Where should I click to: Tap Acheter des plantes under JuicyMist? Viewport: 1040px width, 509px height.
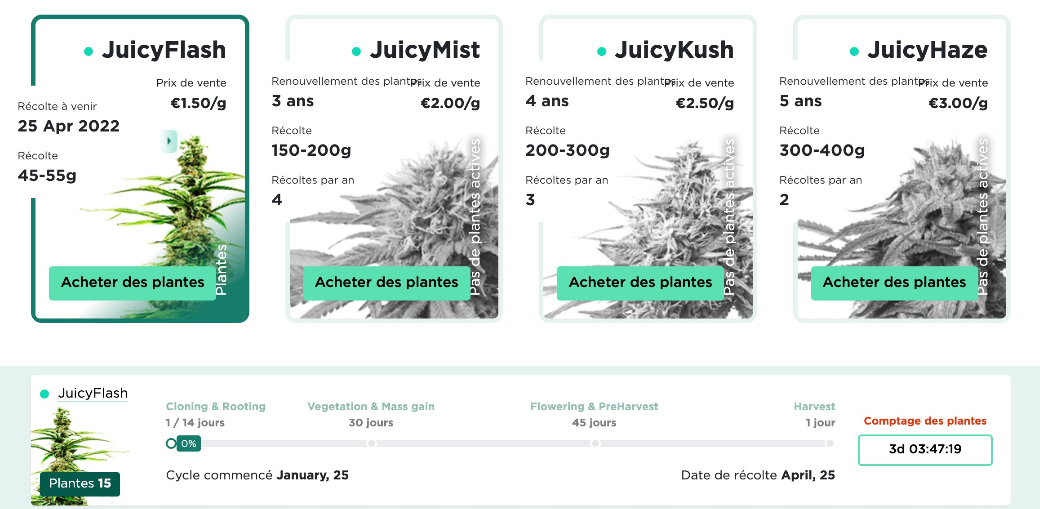[x=386, y=283]
